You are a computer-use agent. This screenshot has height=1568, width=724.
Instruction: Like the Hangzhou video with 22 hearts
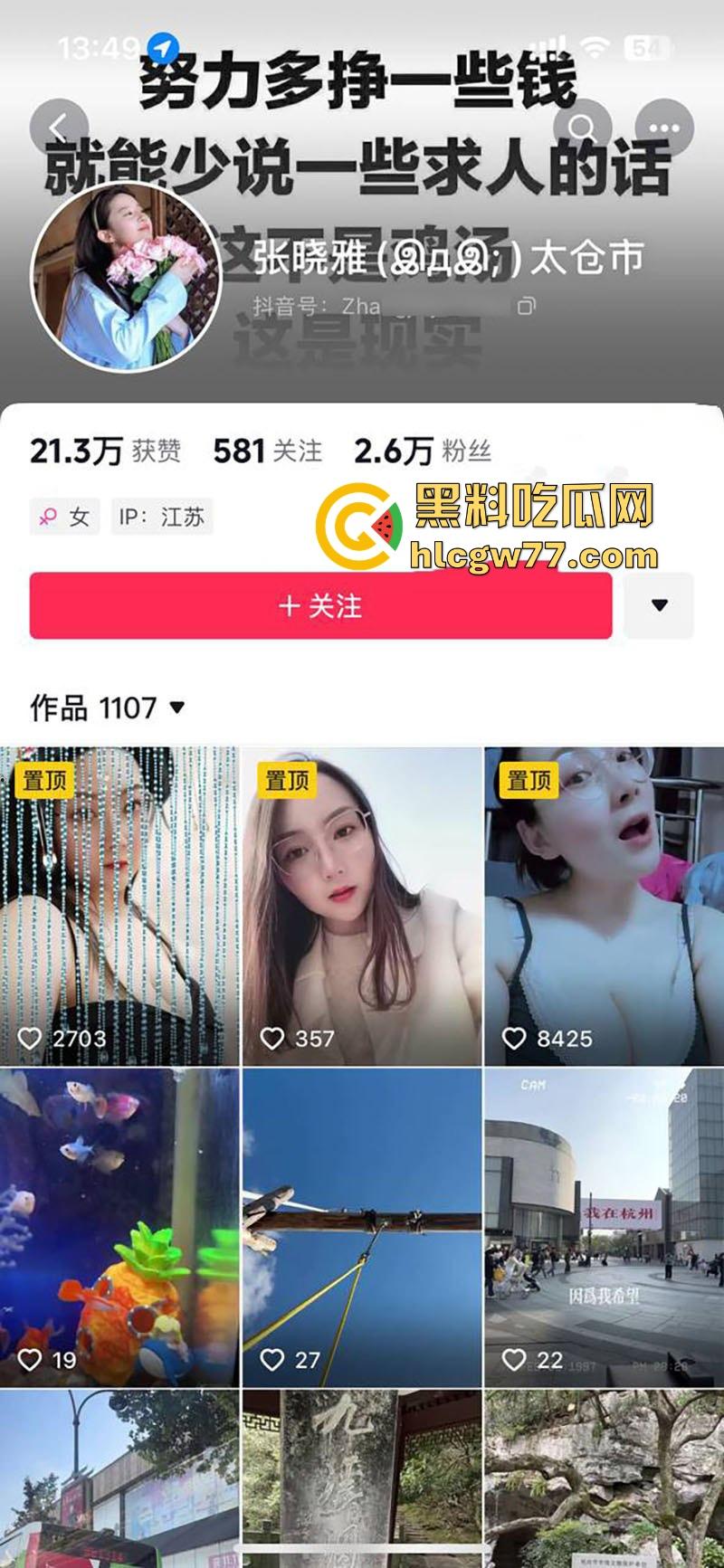pyautogui.click(x=513, y=1357)
